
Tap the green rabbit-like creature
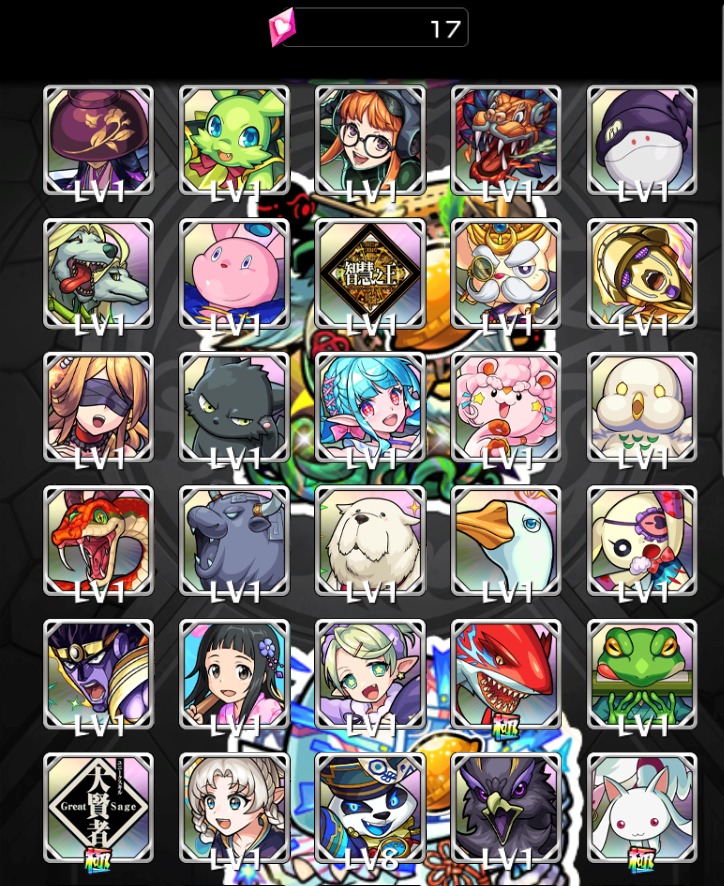(x=234, y=140)
